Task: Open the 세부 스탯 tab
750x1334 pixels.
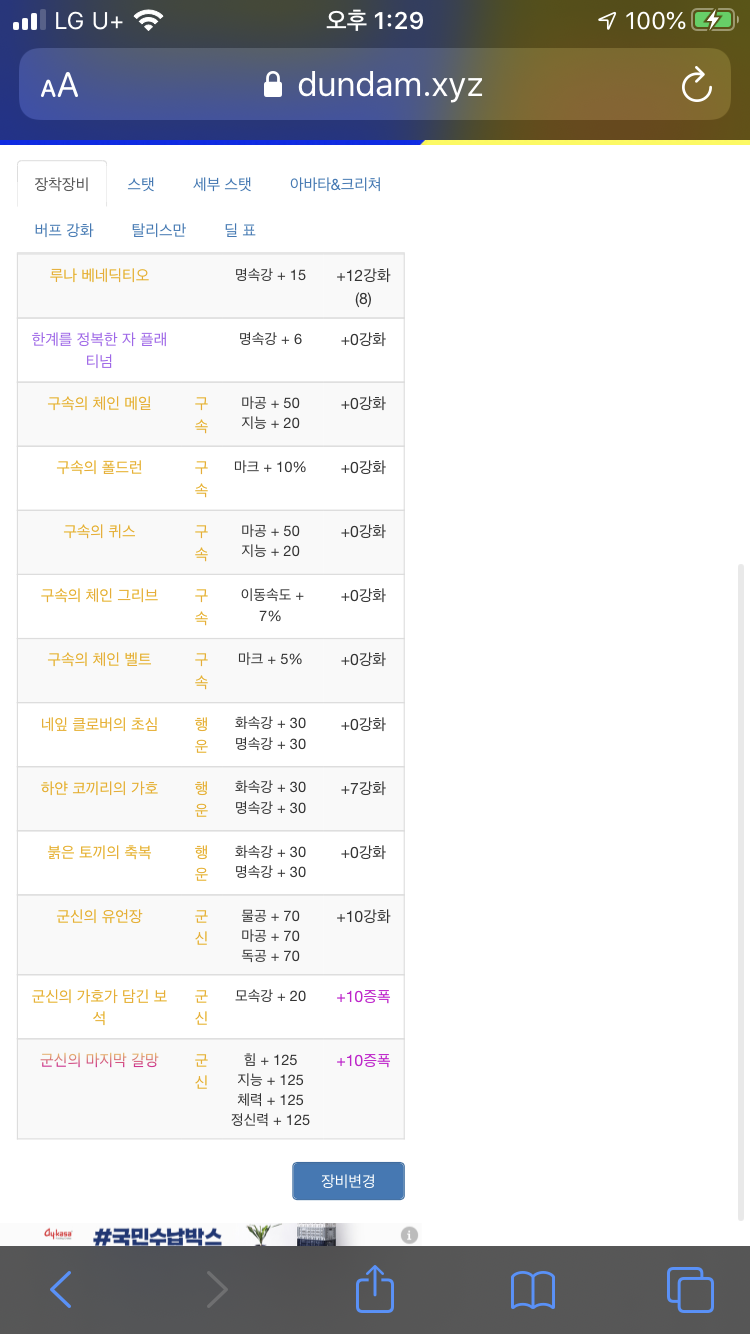Action: [x=223, y=184]
